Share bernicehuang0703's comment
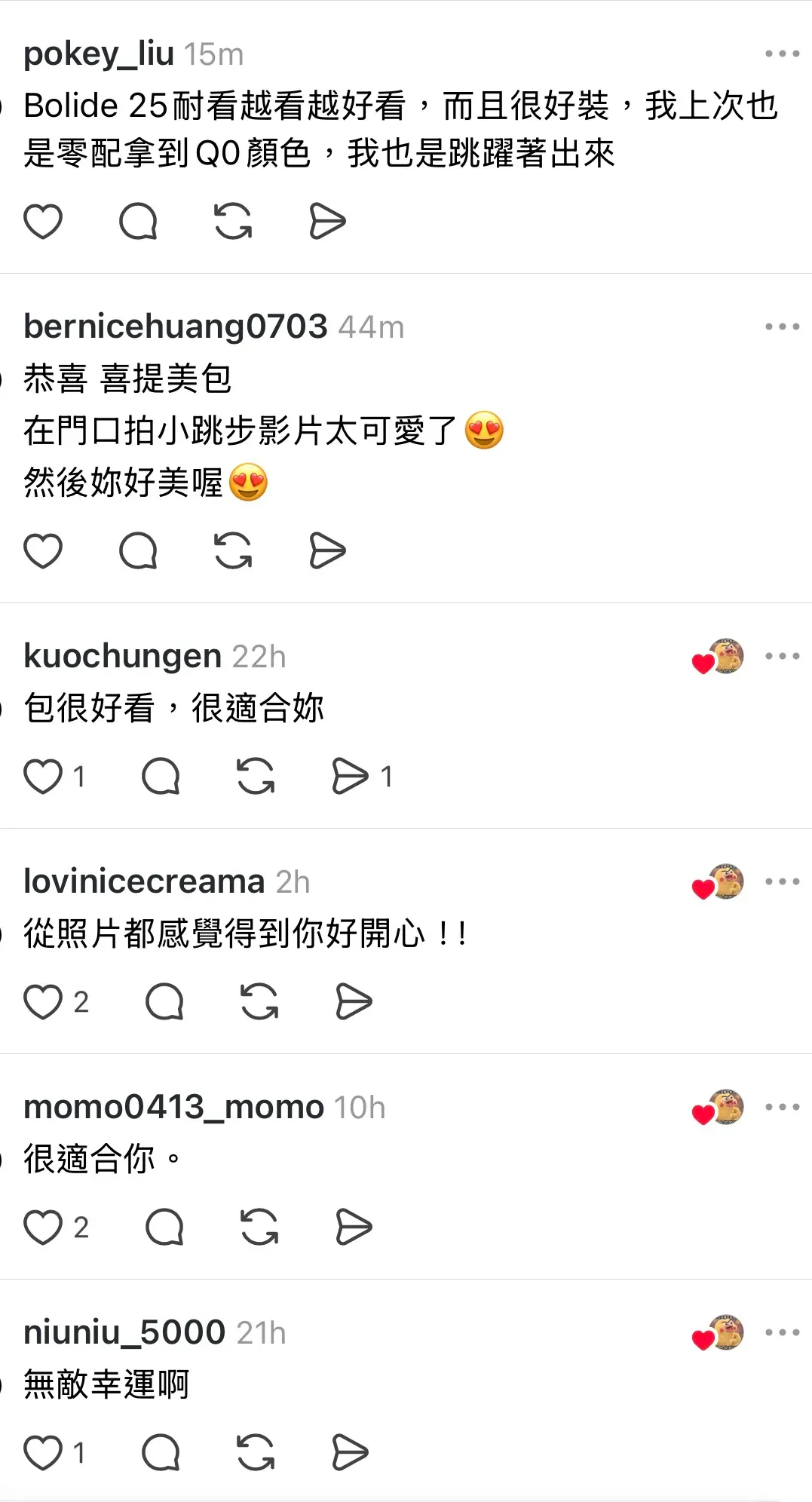Screen dimensions: 812x1502 point(327,550)
